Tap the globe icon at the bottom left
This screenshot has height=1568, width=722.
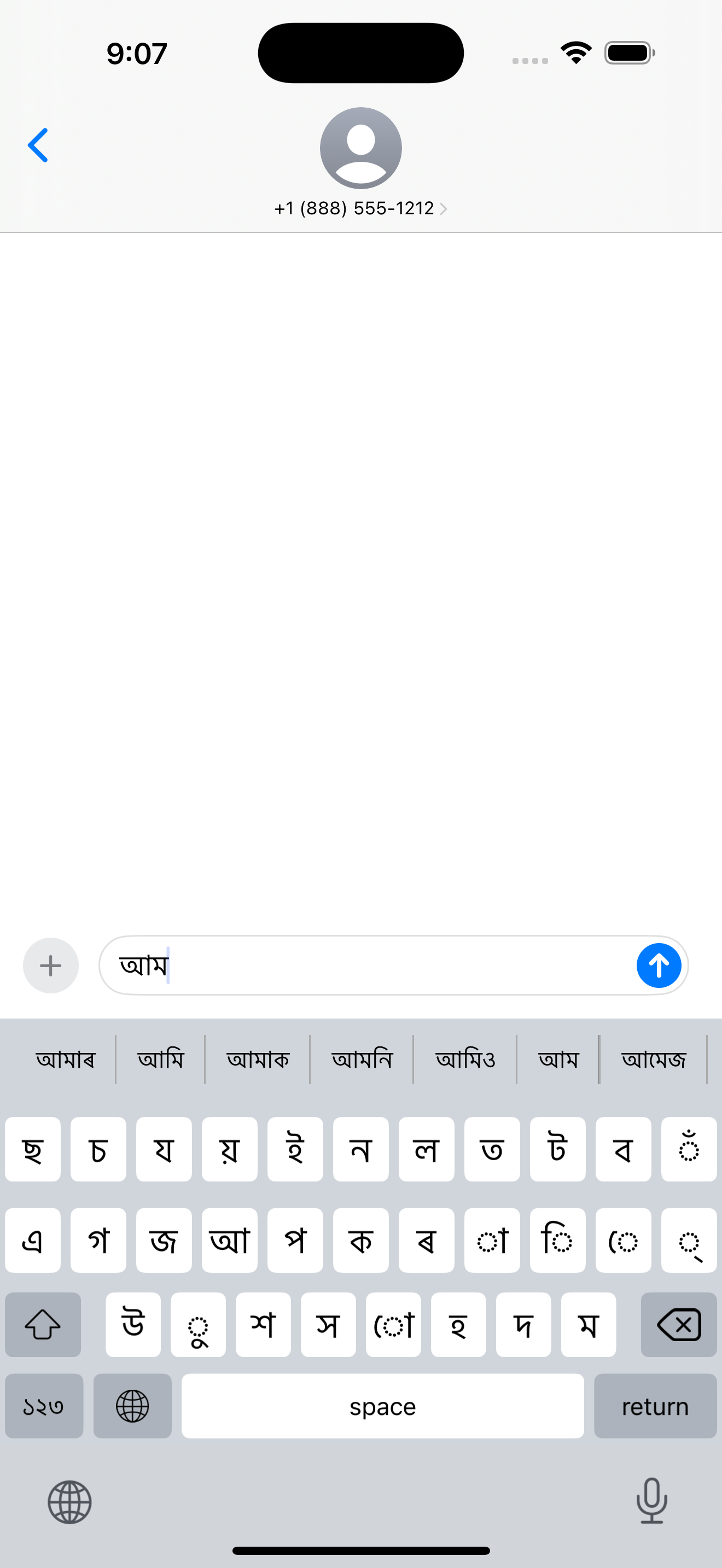pos(69,1502)
